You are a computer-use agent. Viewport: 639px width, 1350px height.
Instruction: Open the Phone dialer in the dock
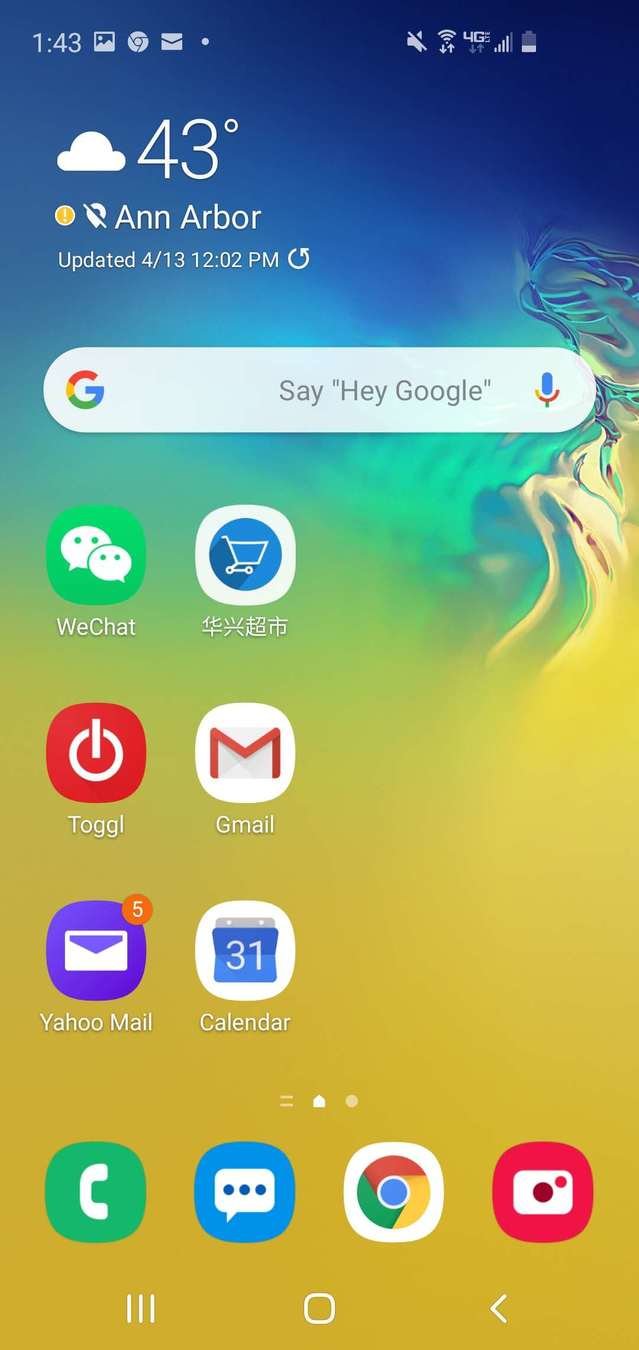tap(96, 1192)
